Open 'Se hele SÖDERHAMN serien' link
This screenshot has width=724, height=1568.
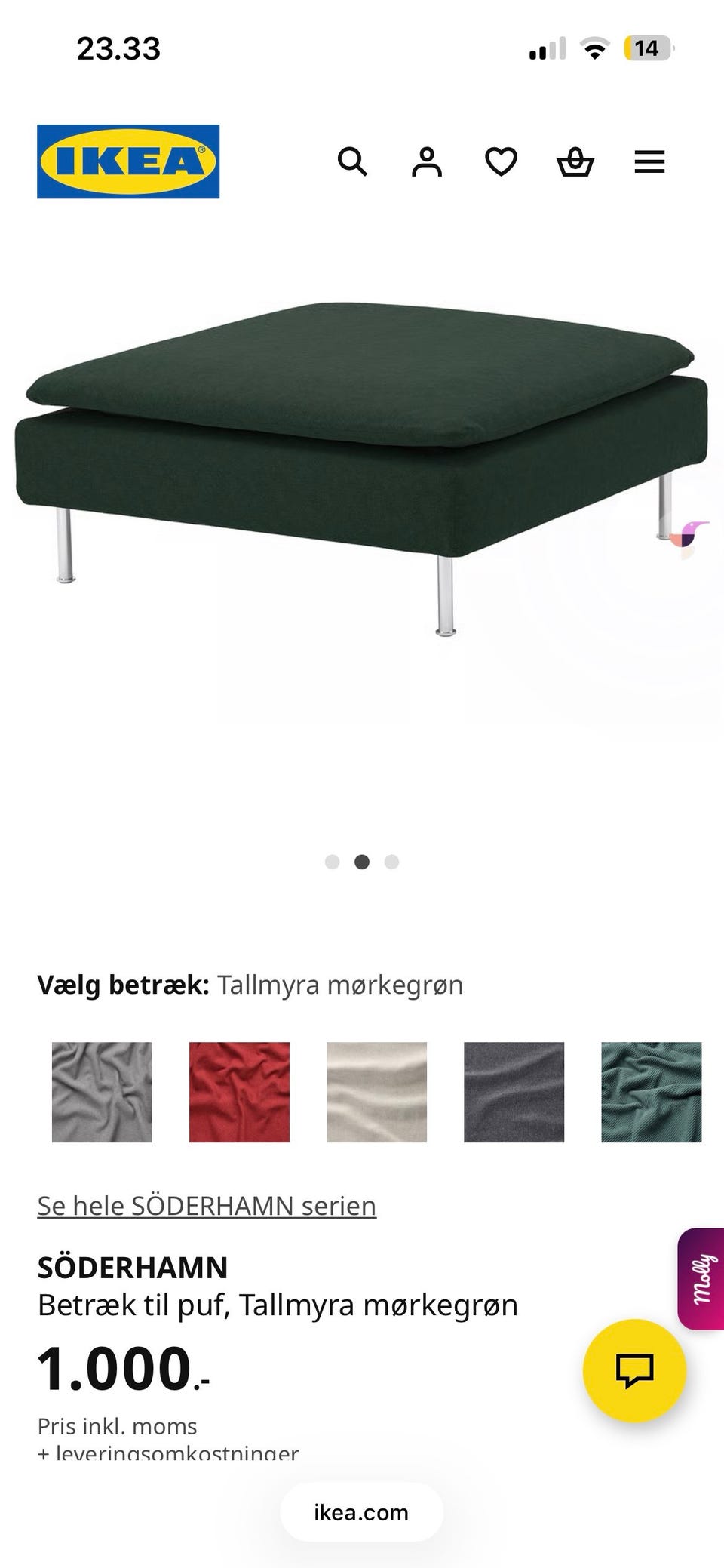(207, 1205)
